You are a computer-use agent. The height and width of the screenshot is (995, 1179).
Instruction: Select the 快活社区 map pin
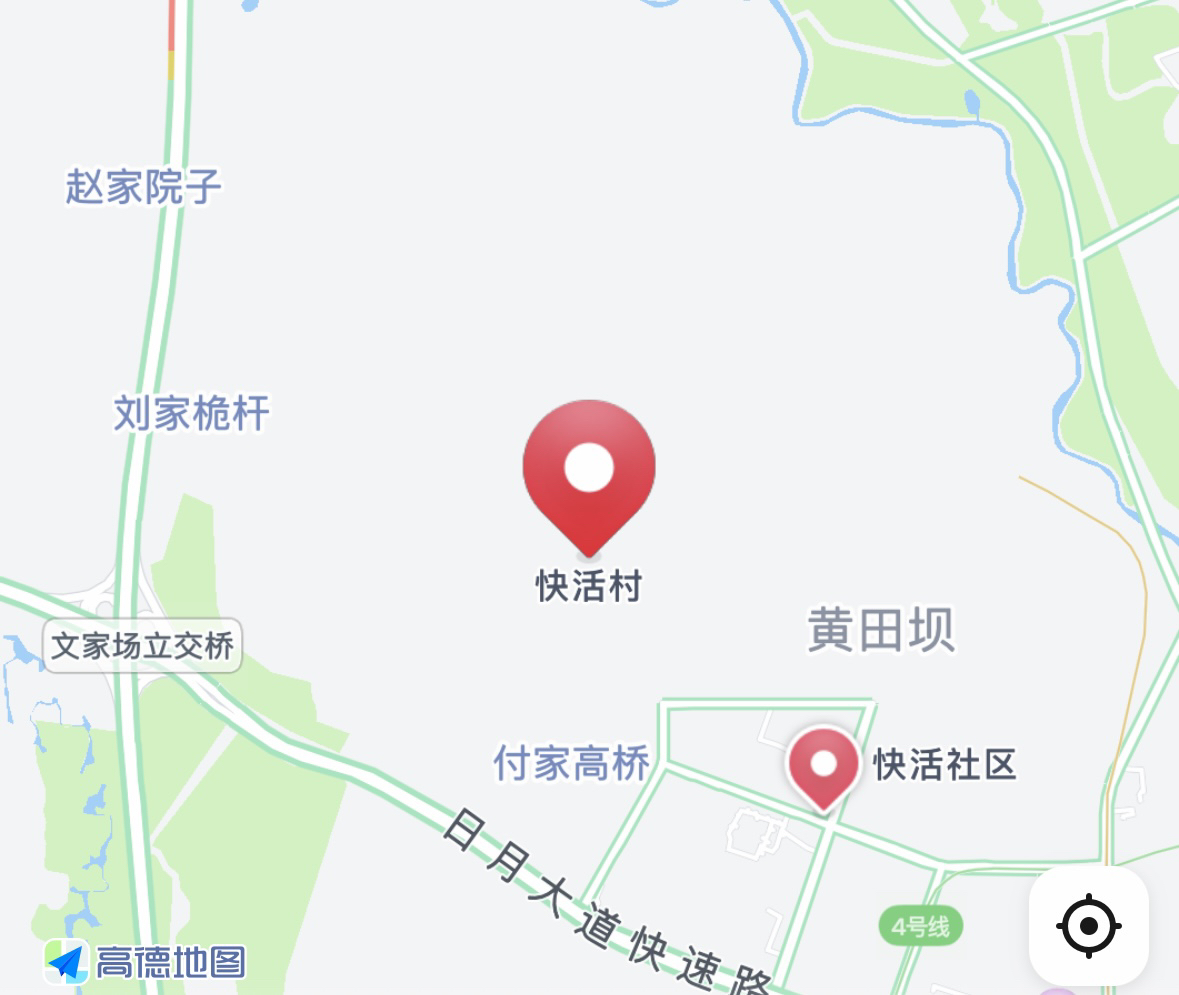[823, 766]
